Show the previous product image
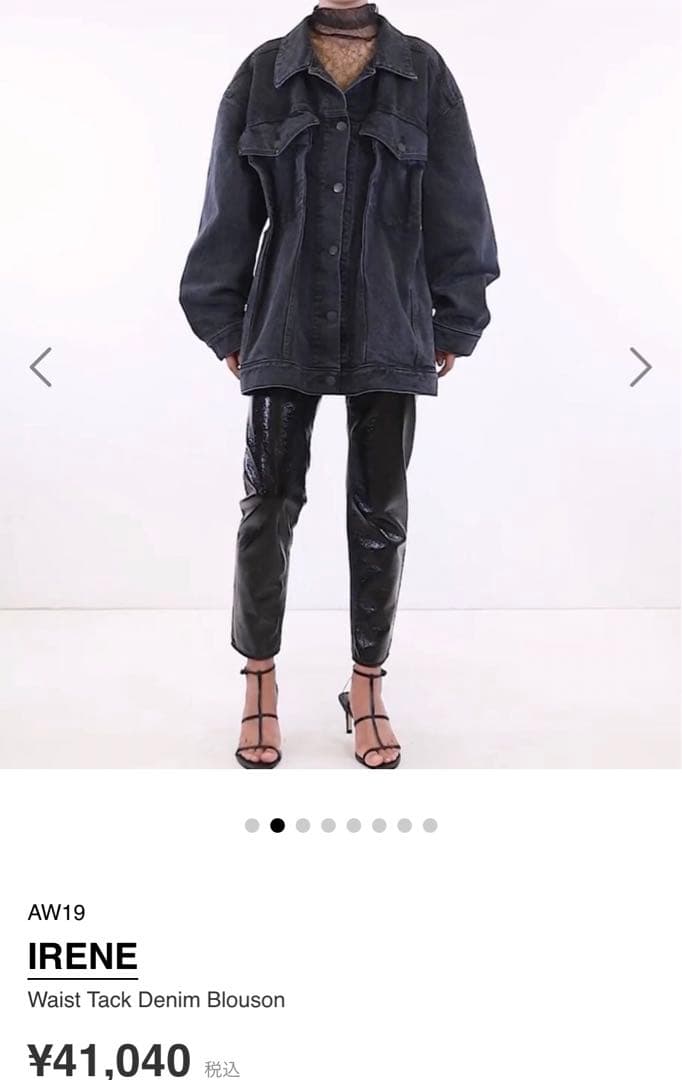682x1080 pixels. point(40,367)
